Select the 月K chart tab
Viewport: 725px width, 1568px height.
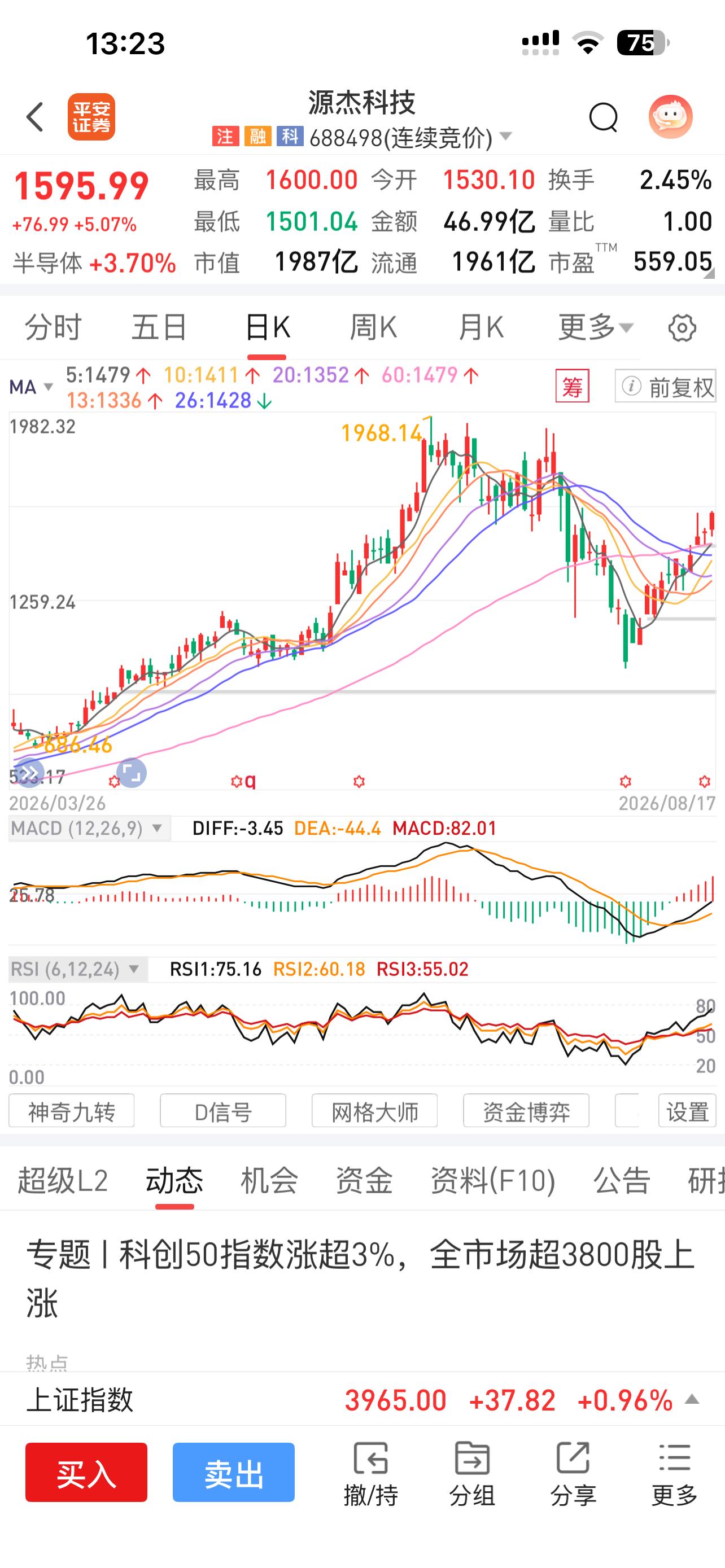(481, 327)
